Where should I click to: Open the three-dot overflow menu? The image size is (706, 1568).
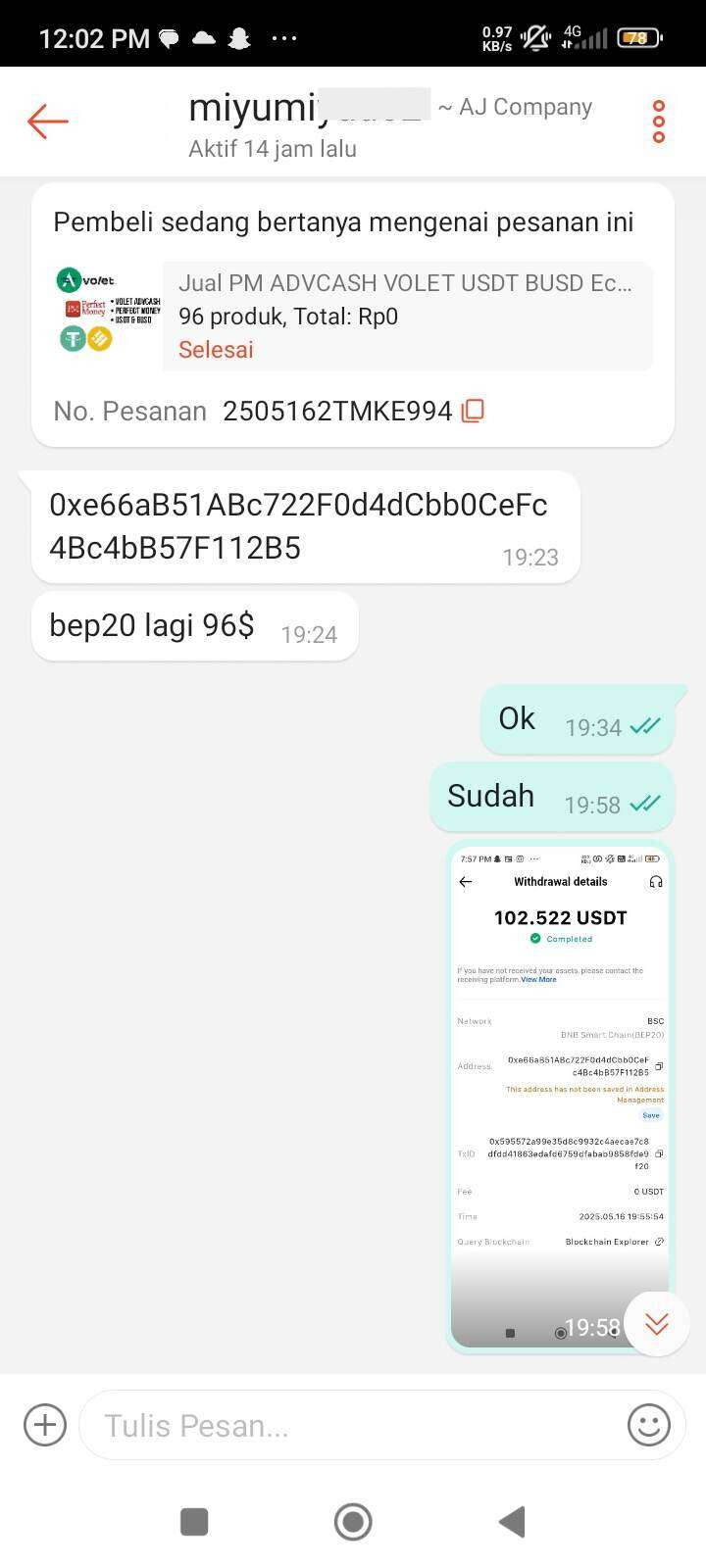[659, 122]
